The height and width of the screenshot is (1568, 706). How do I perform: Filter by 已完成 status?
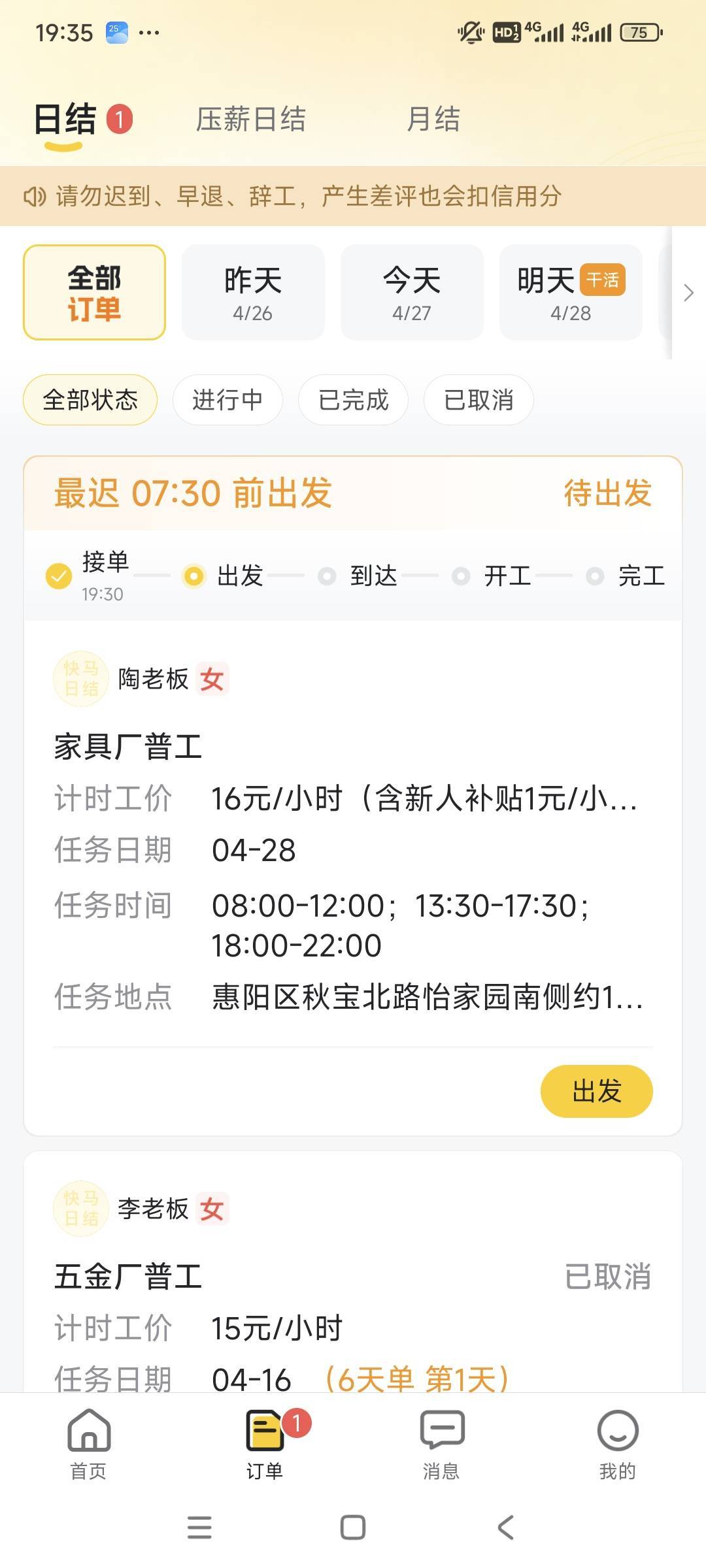click(353, 400)
